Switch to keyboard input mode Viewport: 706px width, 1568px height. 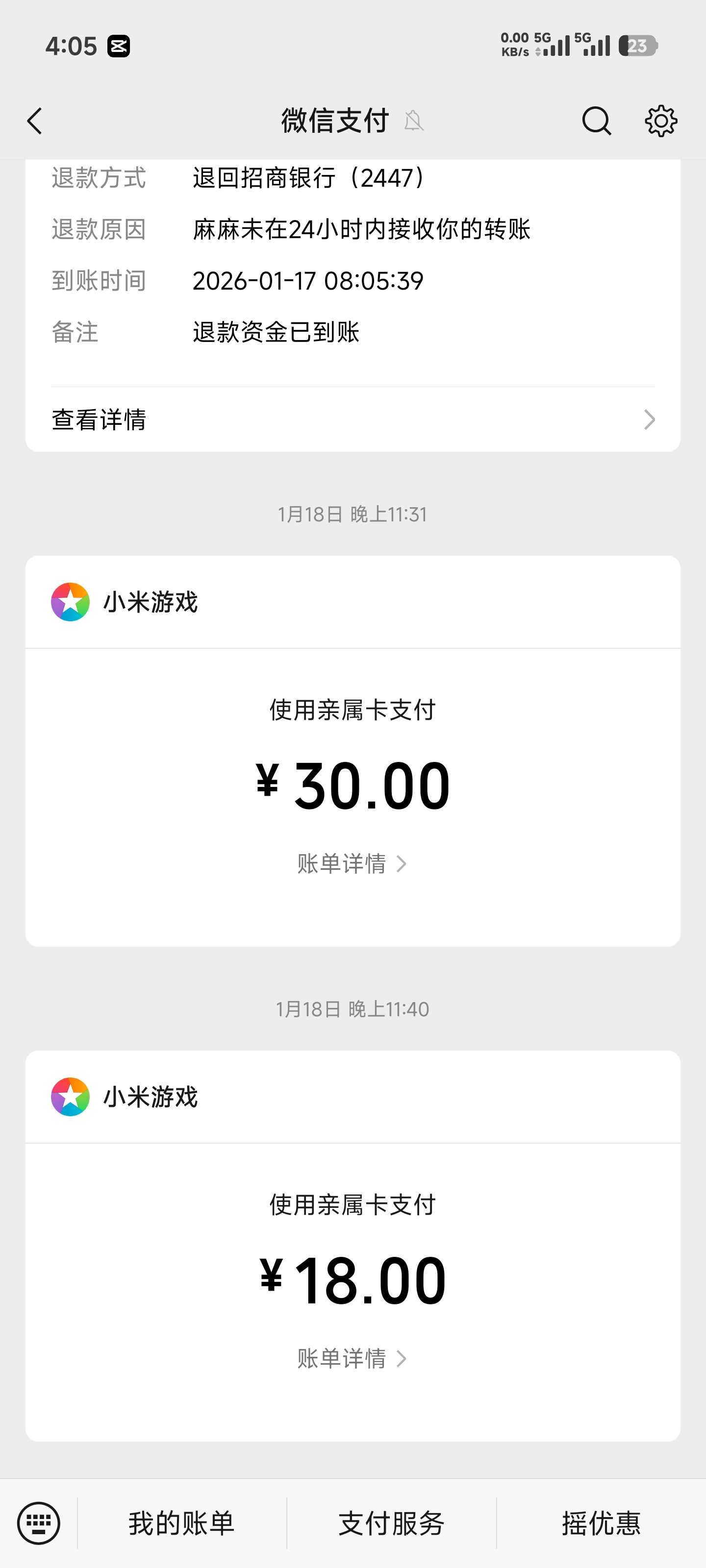coord(39,1523)
